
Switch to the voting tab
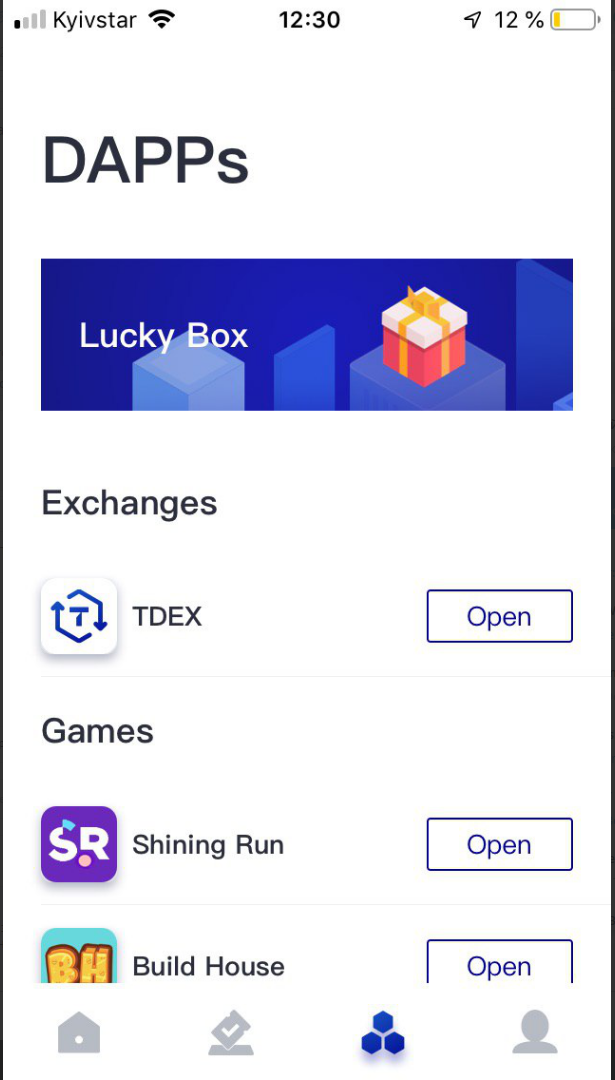[231, 1032]
